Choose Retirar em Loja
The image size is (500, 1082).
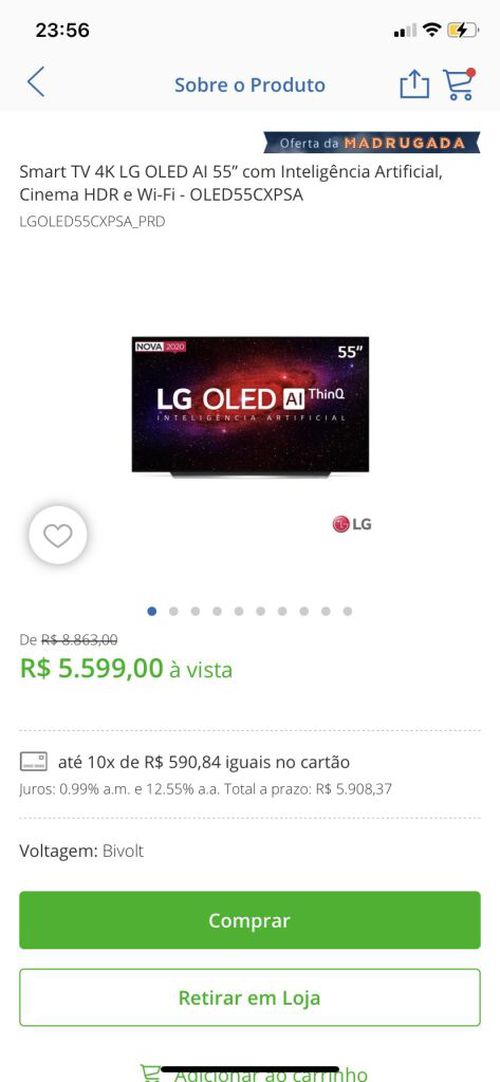tap(250, 997)
